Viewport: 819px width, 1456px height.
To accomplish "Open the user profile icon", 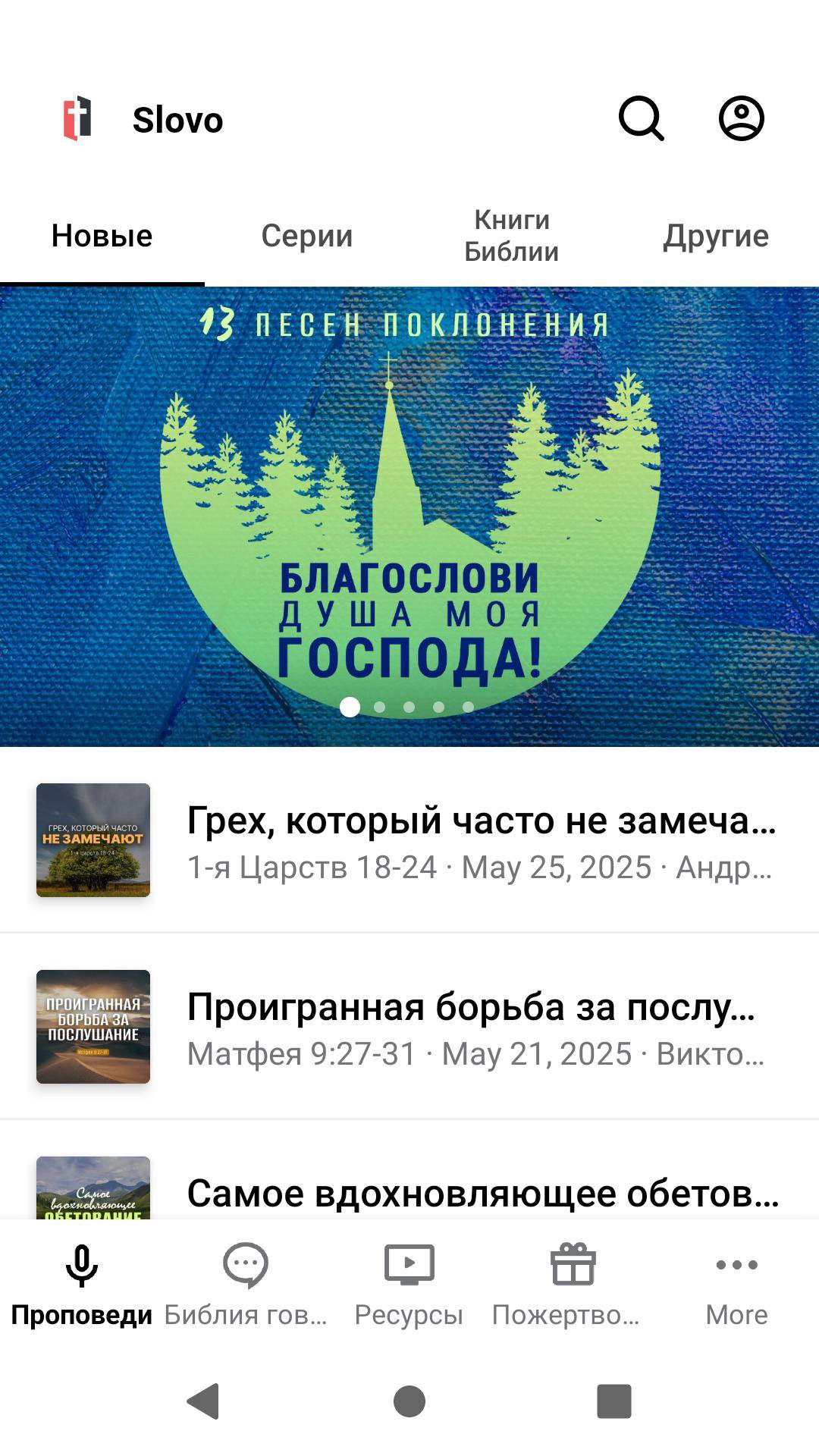I will 741,118.
